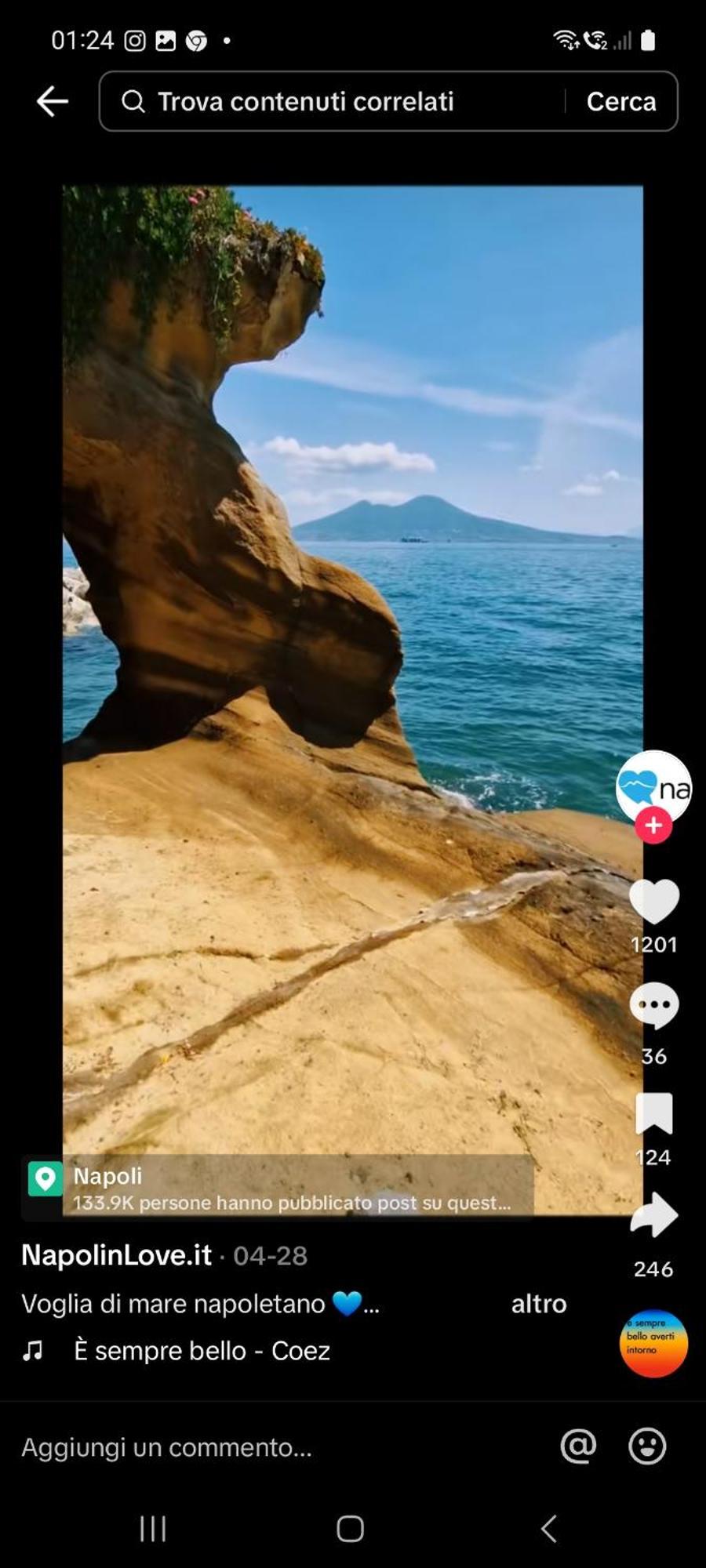Tap the 'Trova contenuti correlati' search field
This screenshot has height=1568, width=706.
coord(329,101)
